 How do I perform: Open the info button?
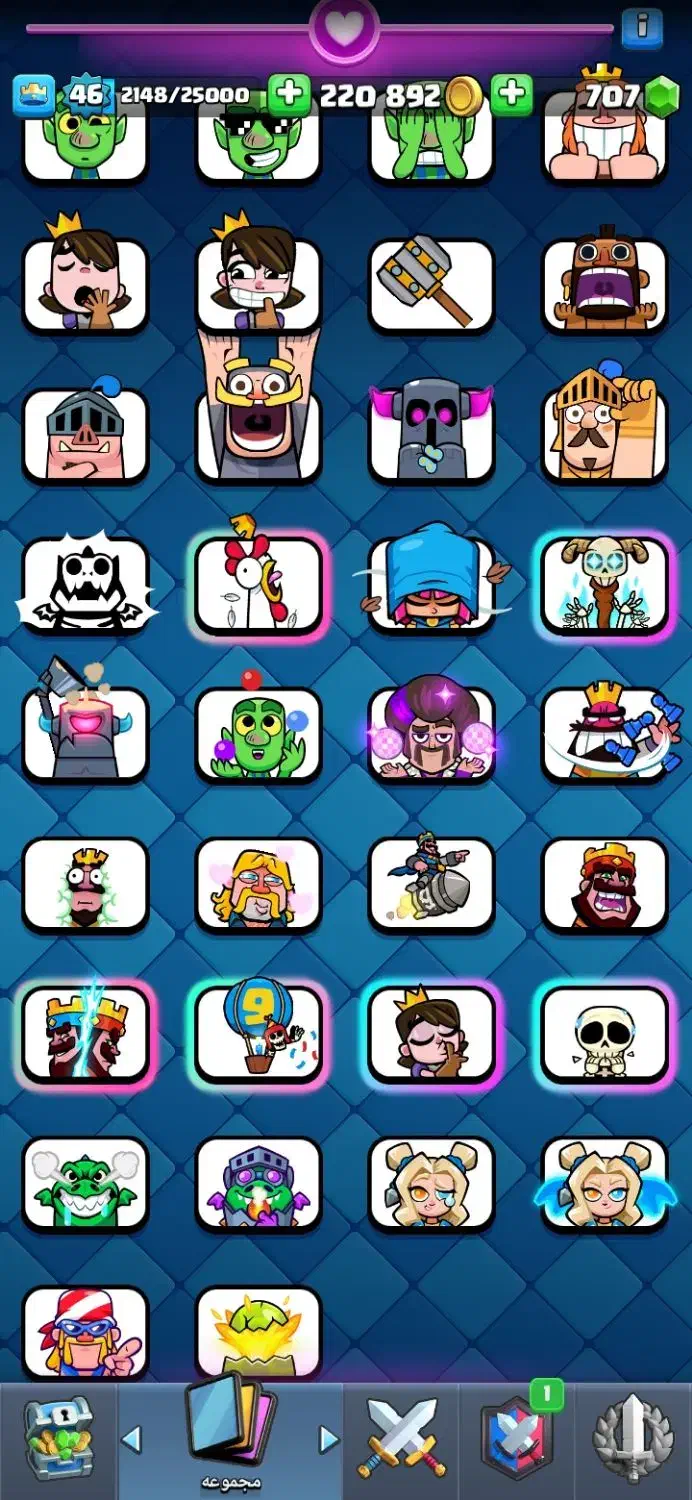coord(641,28)
